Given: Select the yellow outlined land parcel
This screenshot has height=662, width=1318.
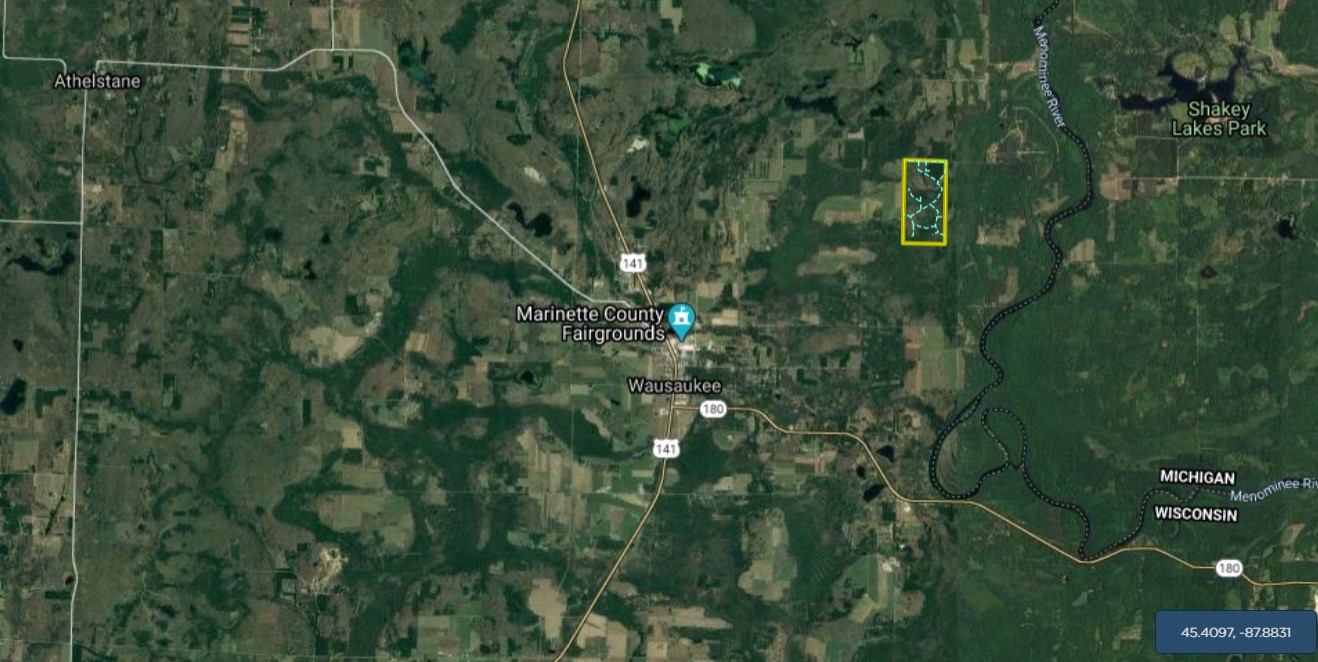Looking at the screenshot, I should click(x=924, y=201).
